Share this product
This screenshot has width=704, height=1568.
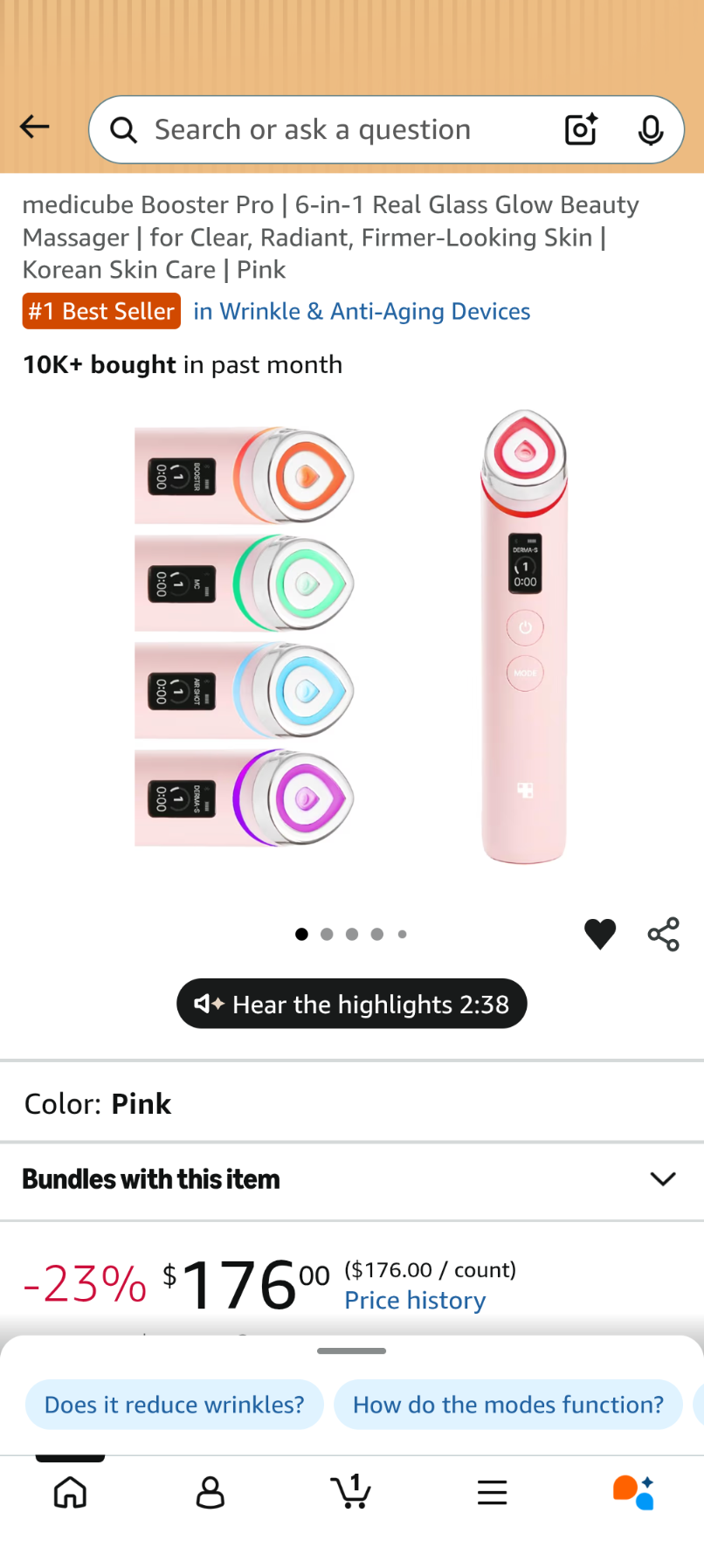(663, 934)
